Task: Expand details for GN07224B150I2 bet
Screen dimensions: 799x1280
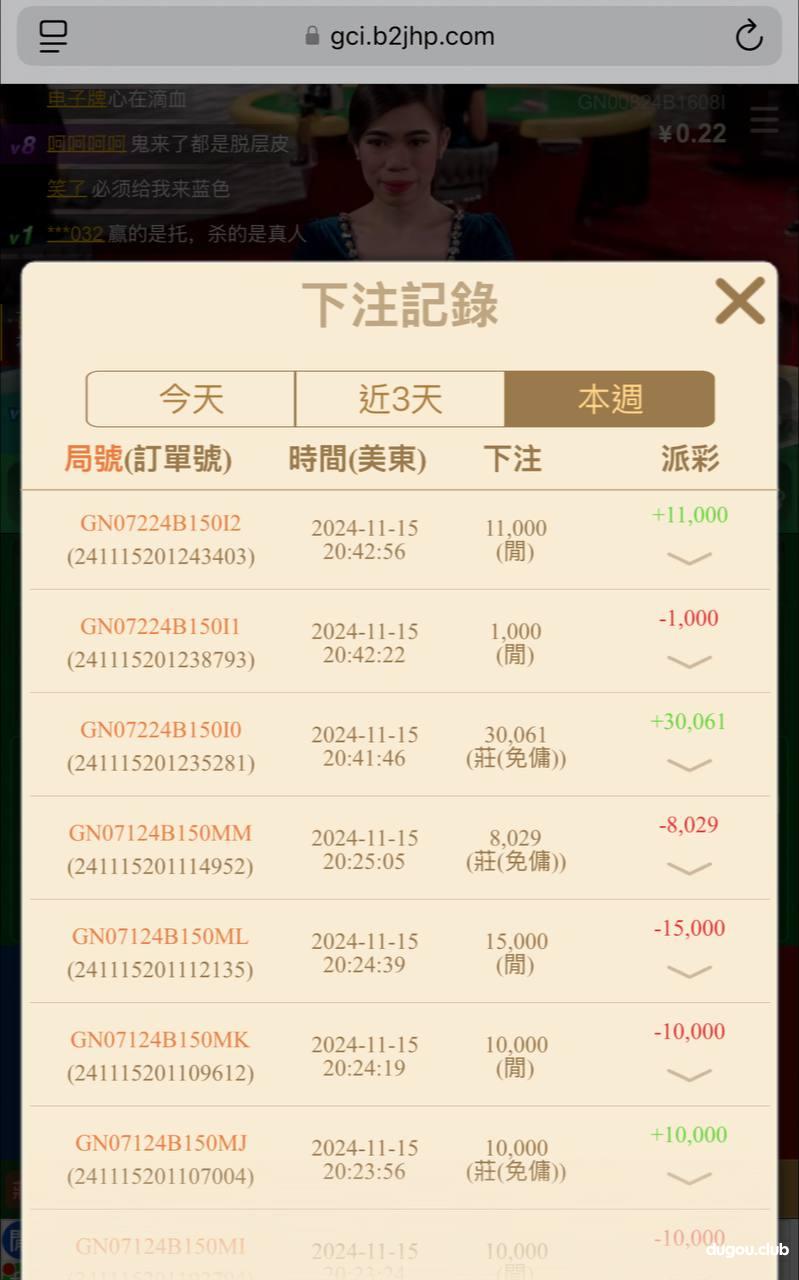Action: point(689,558)
